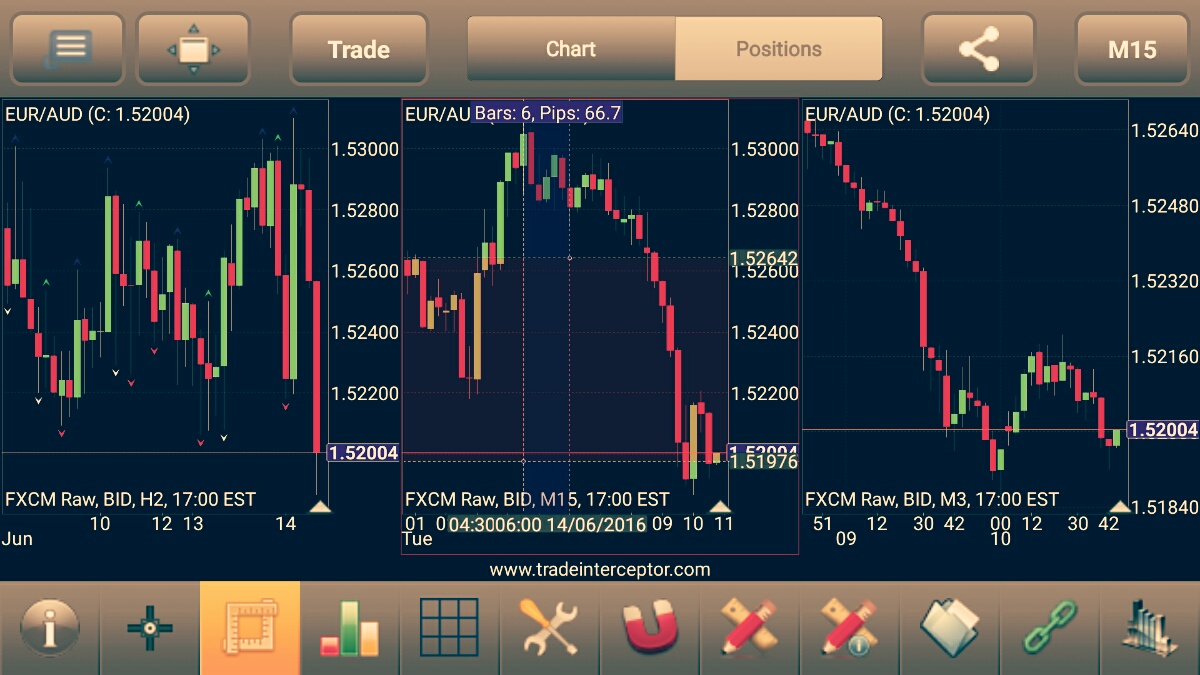Open the bar-chart indicators tool

pyautogui.click(x=350, y=629)
